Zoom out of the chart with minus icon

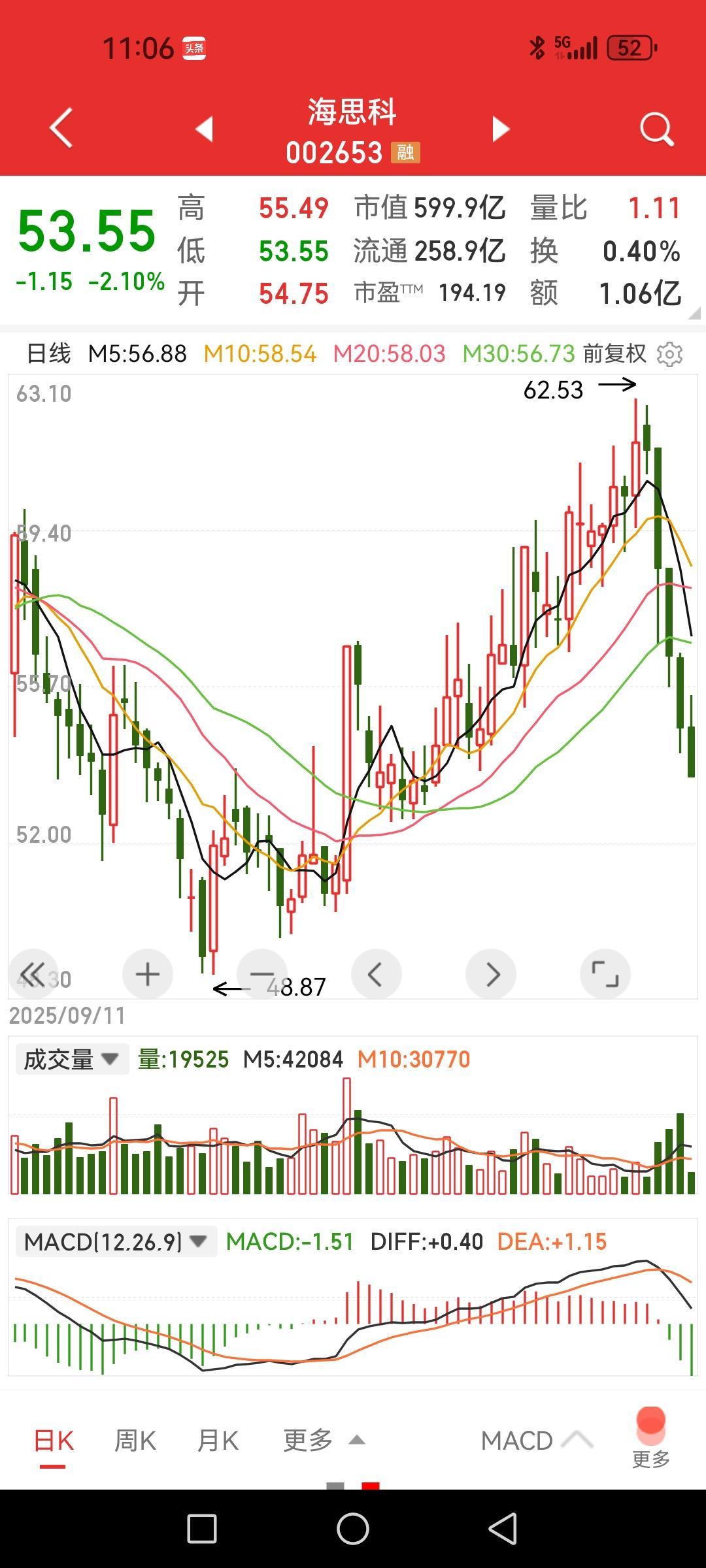(x=261, y=973)
